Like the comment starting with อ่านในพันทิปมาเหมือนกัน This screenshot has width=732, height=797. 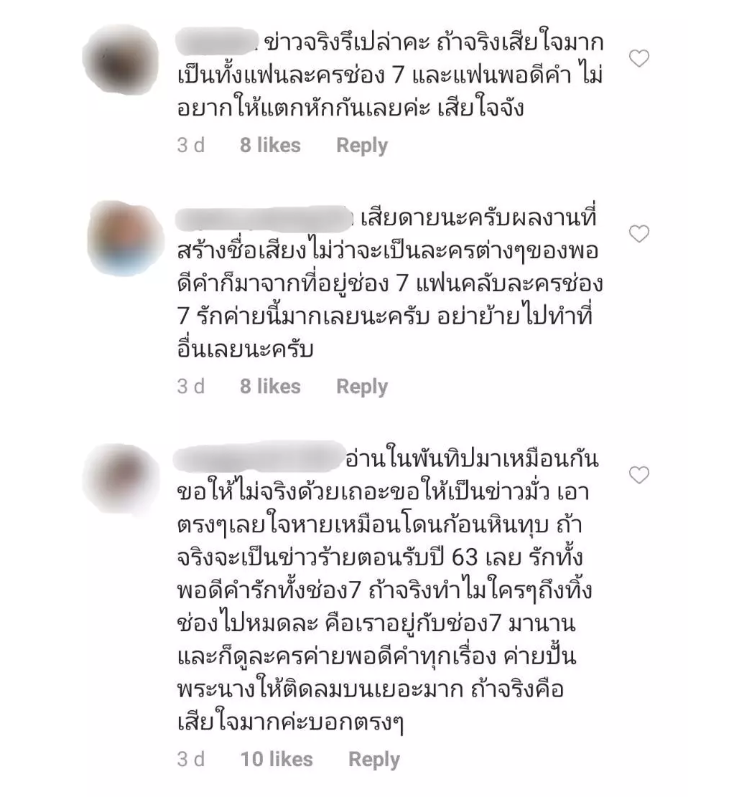638,474
